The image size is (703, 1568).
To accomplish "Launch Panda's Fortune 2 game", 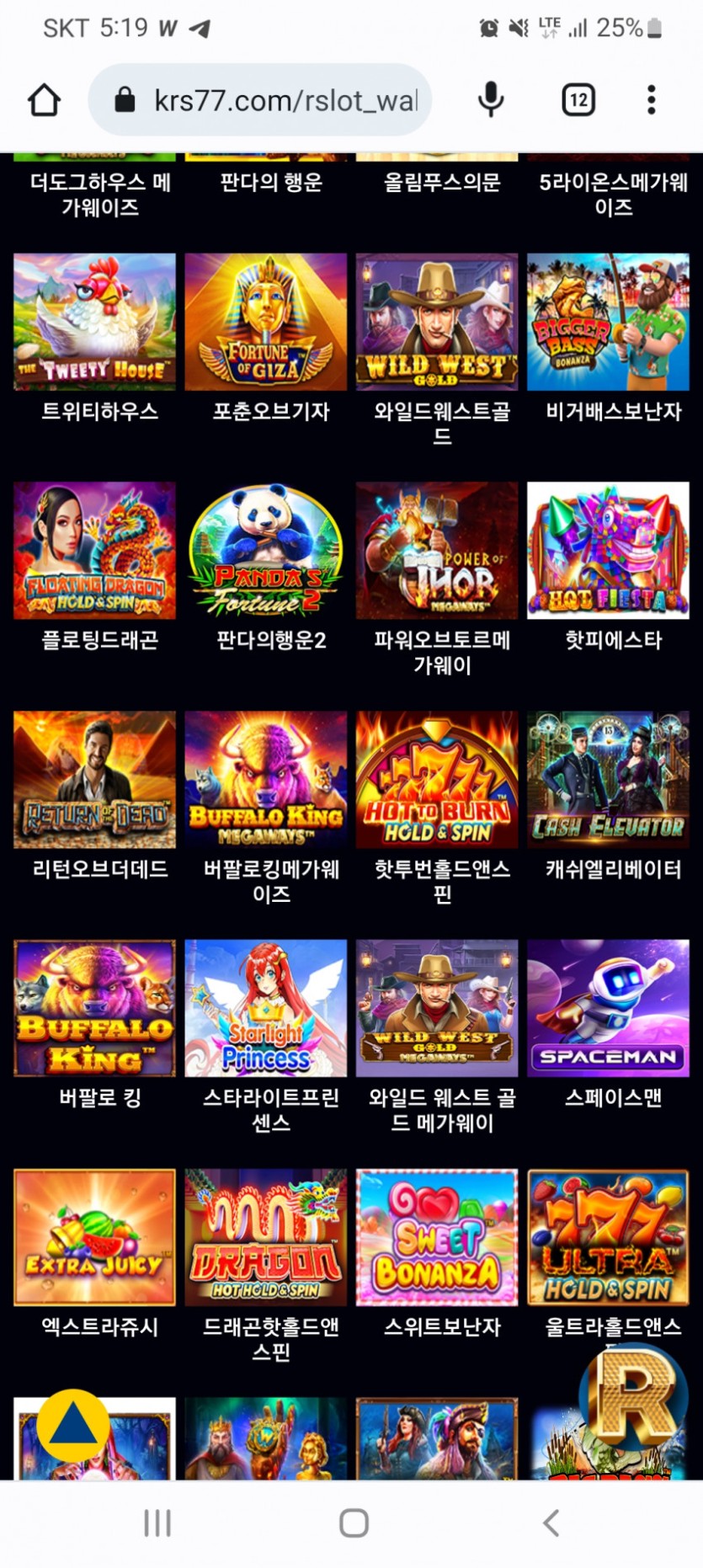I will point(265,551).
